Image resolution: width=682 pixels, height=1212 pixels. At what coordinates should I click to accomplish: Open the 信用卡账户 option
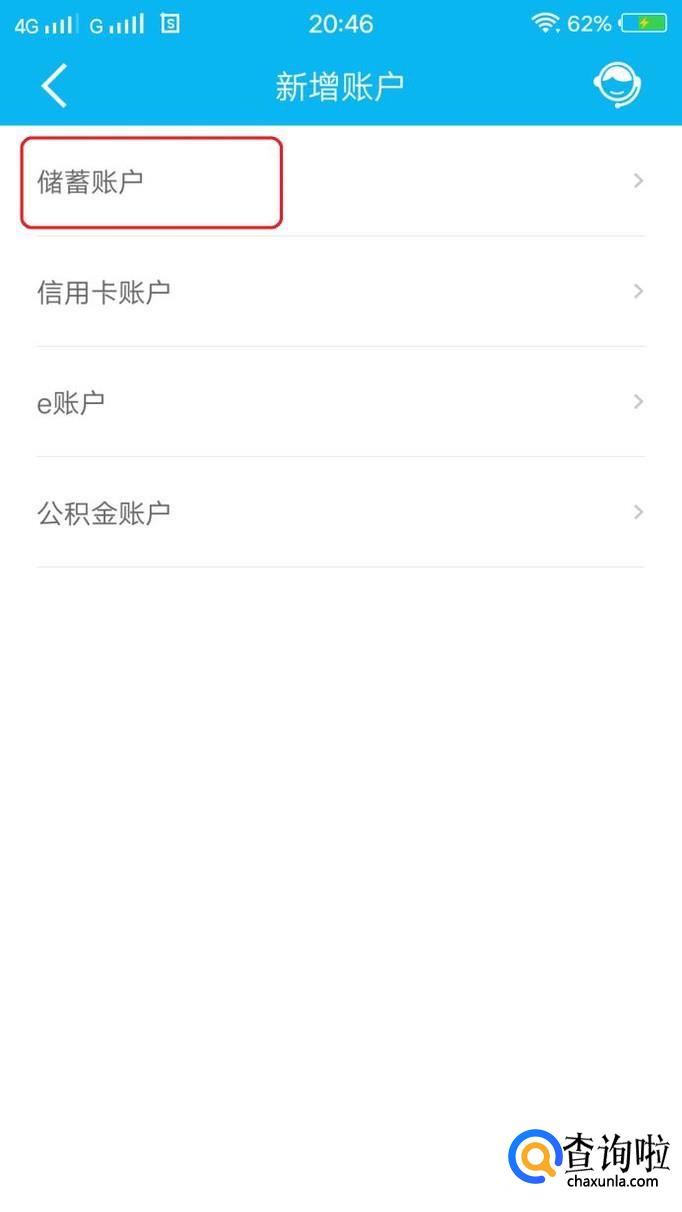pos(340,292)
